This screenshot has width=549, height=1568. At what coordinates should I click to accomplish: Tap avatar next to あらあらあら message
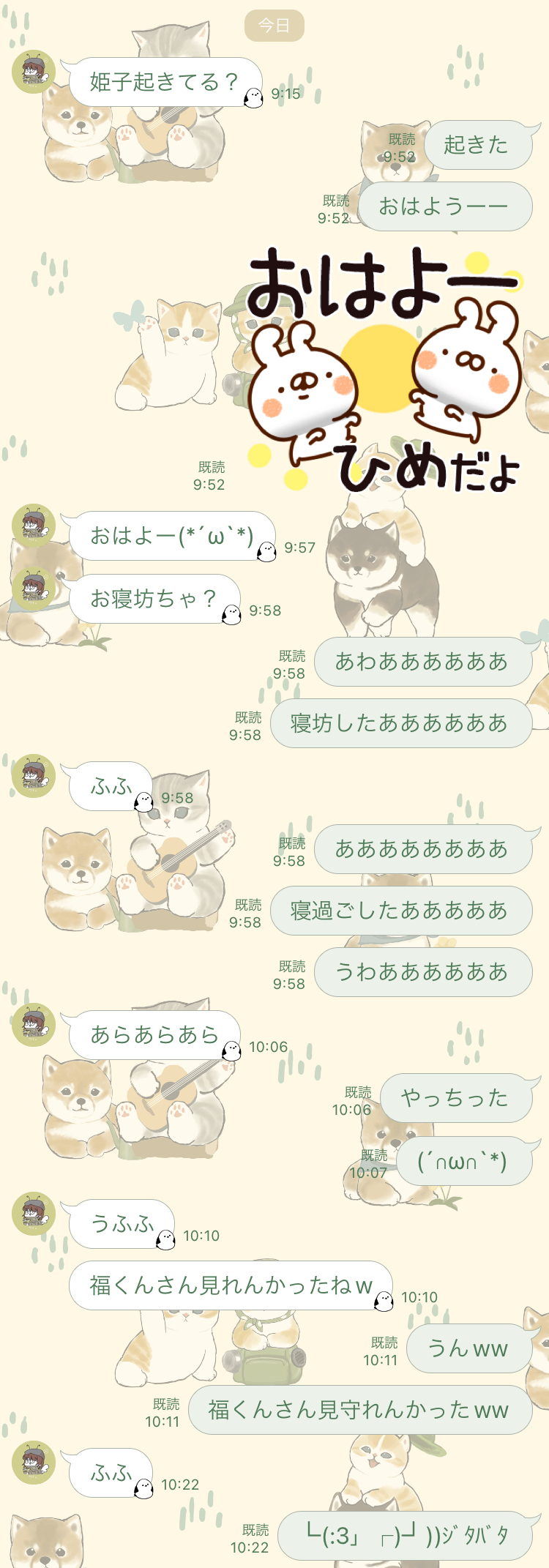tap(34, 1024)
